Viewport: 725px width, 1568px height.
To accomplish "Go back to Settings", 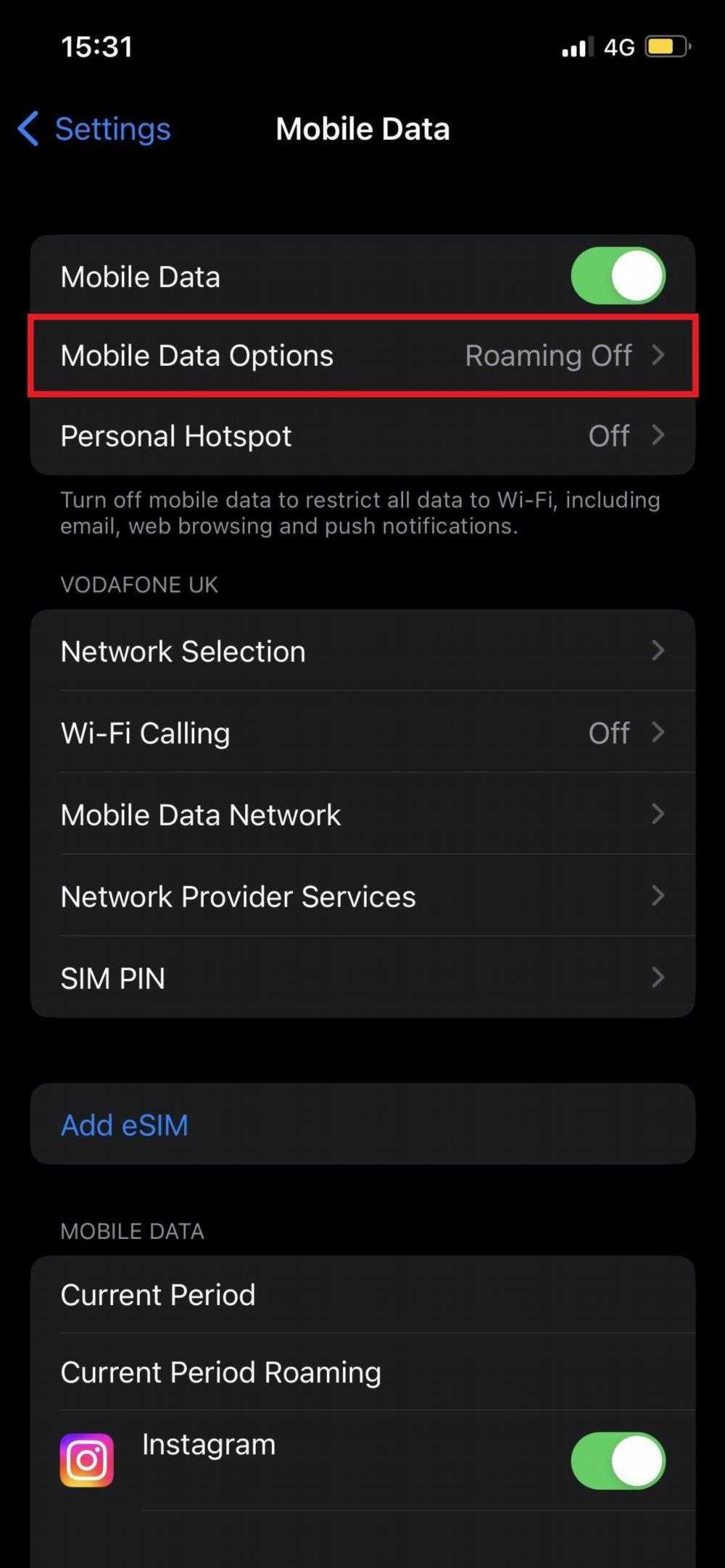I will tap(94, 129).
